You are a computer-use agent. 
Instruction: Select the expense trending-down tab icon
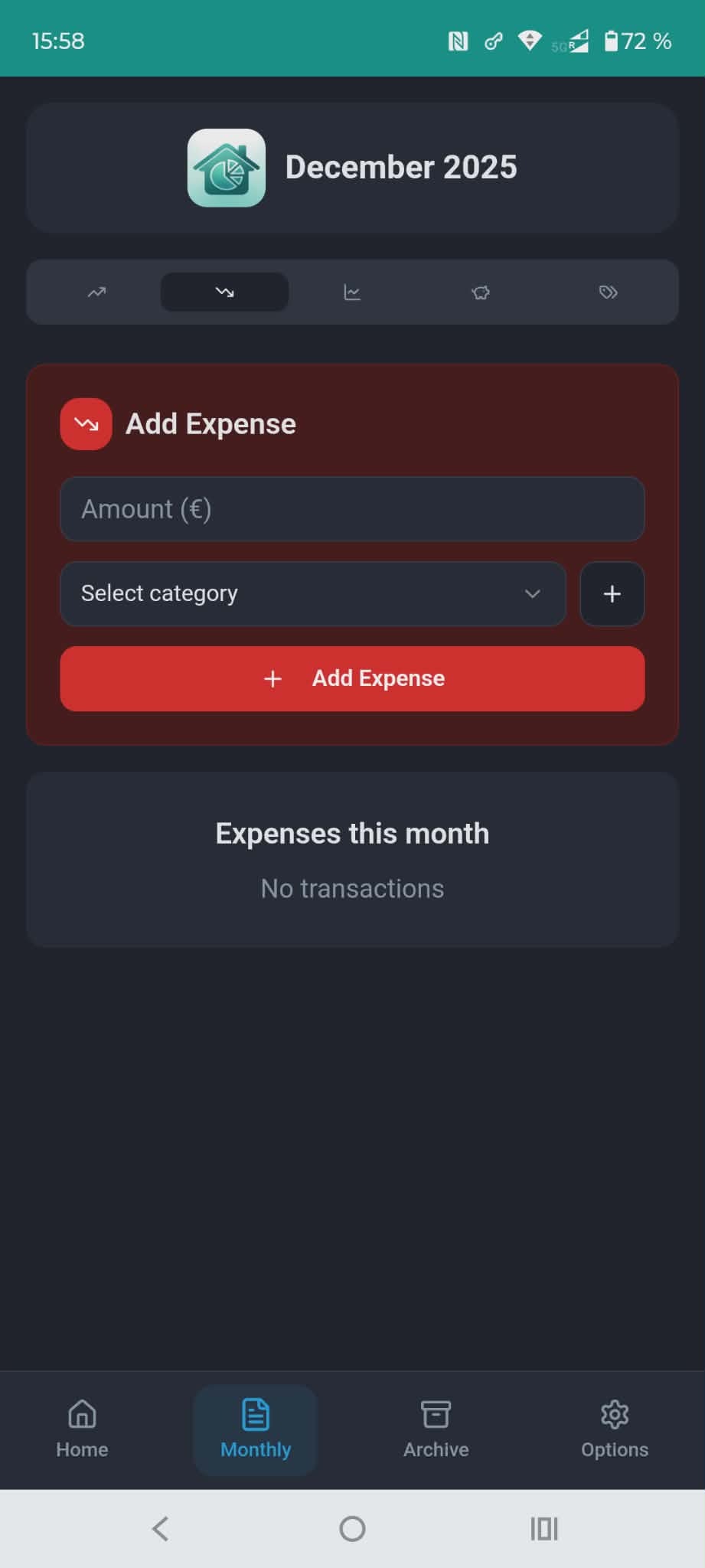224,292
